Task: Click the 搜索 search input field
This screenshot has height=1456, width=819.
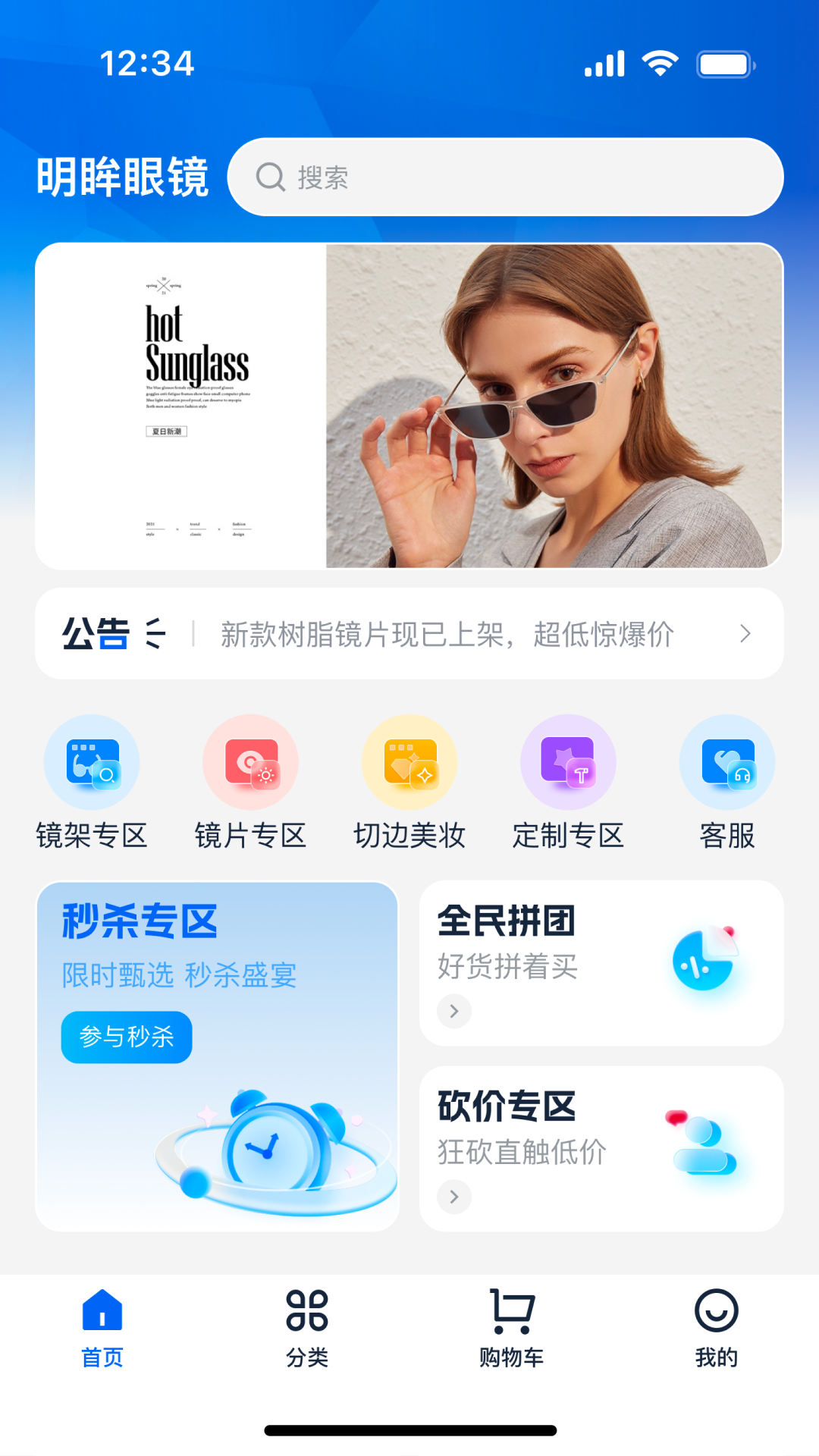Action: point(506,176)
